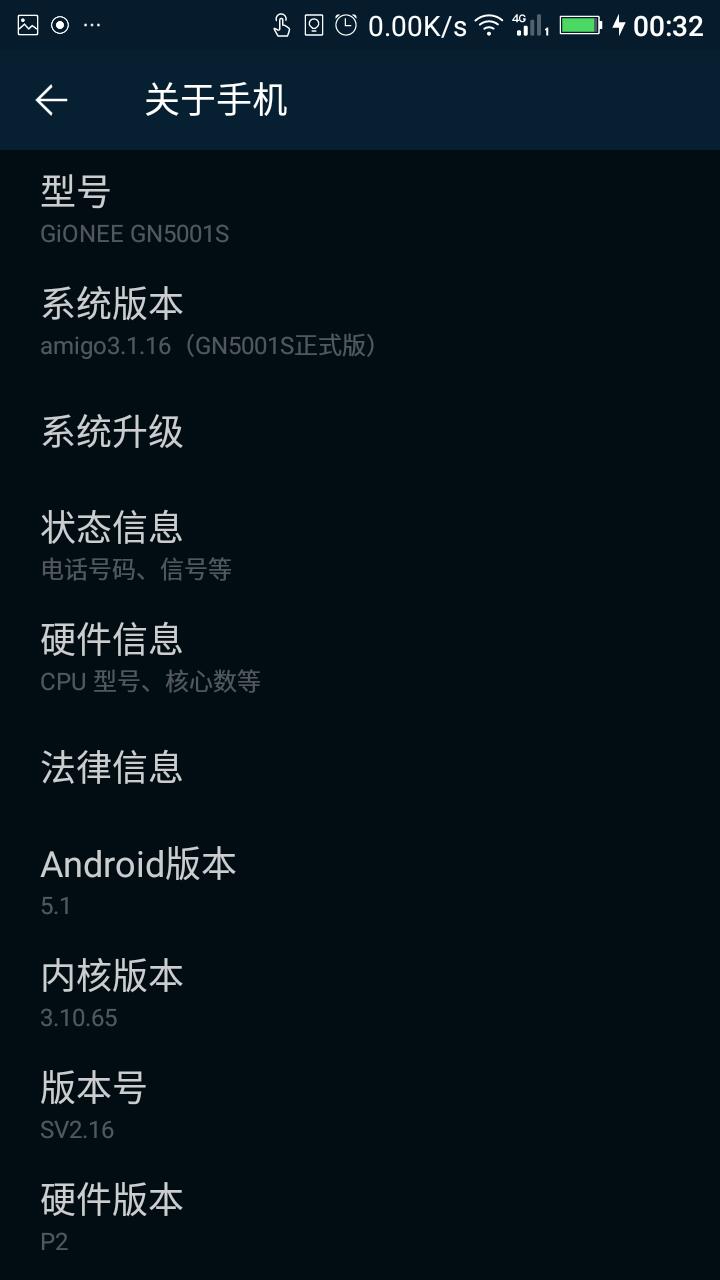
Task: Tap the 硬件版本 row
Action: [360, 1216]
